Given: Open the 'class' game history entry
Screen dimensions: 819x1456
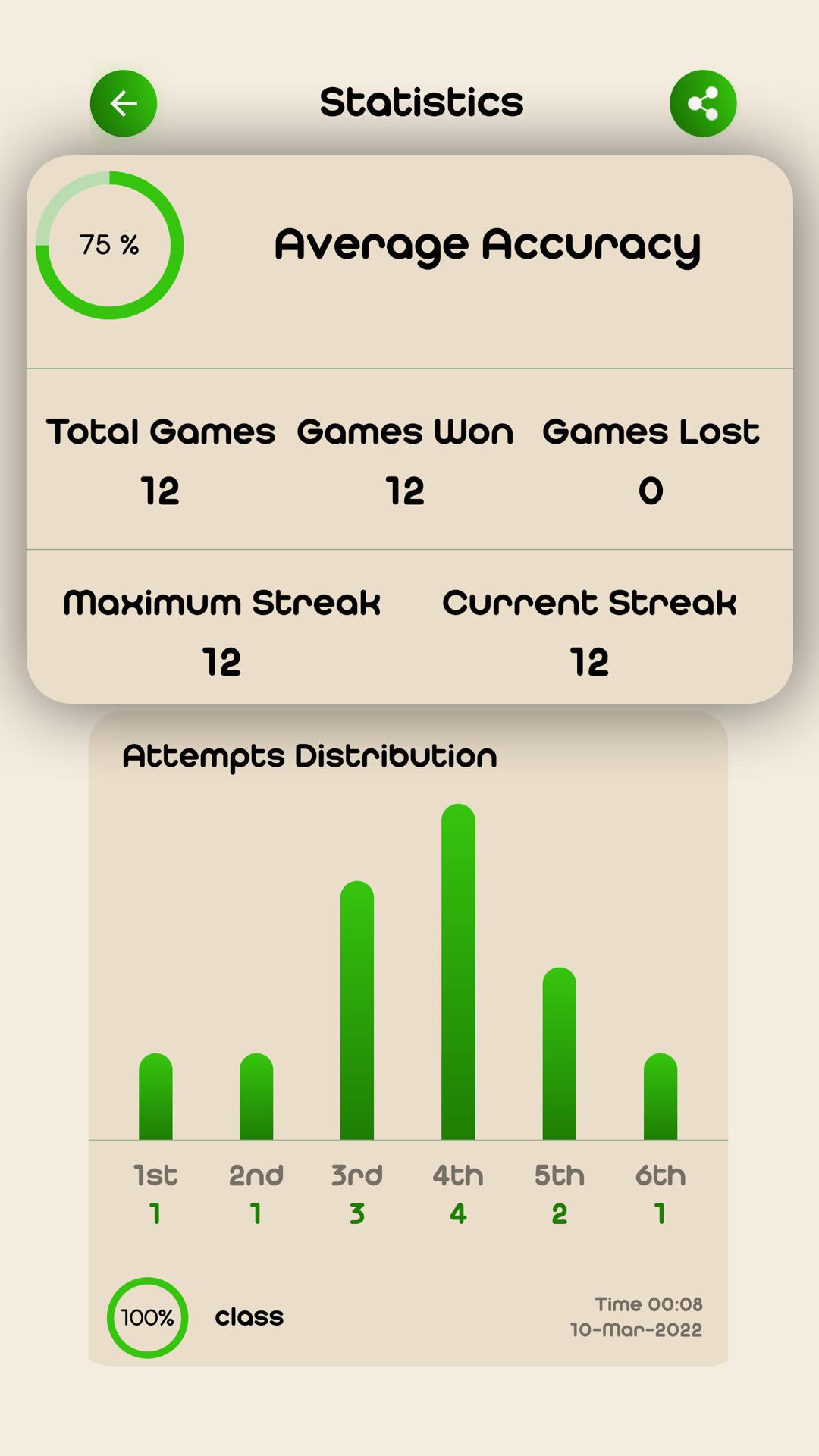Looking at the screenshot, I should (408, 1317).
